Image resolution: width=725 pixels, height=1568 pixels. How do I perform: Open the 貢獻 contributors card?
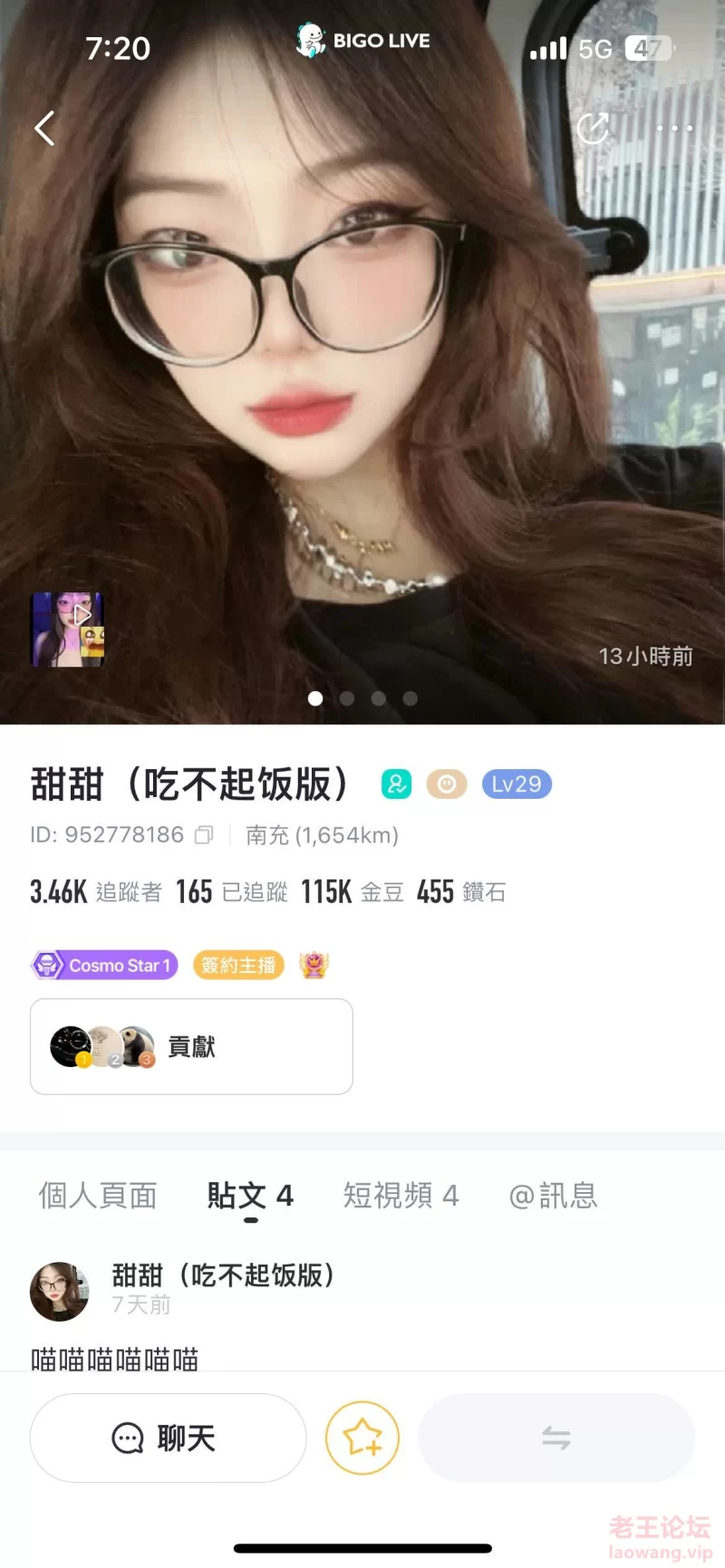[x=191, y=1046]
